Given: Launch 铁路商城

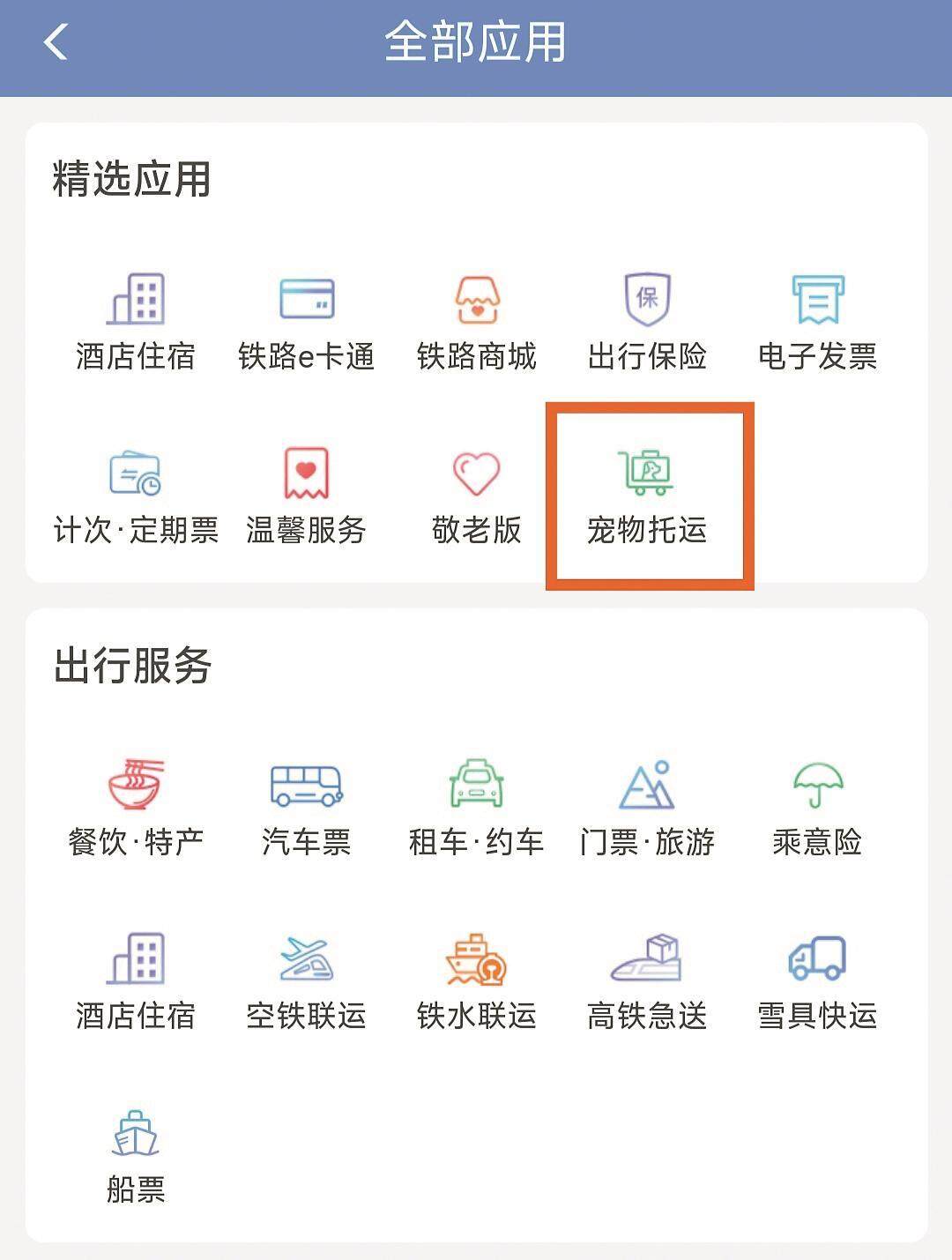Looking at the screenshot, I should [x=476, y=322].
